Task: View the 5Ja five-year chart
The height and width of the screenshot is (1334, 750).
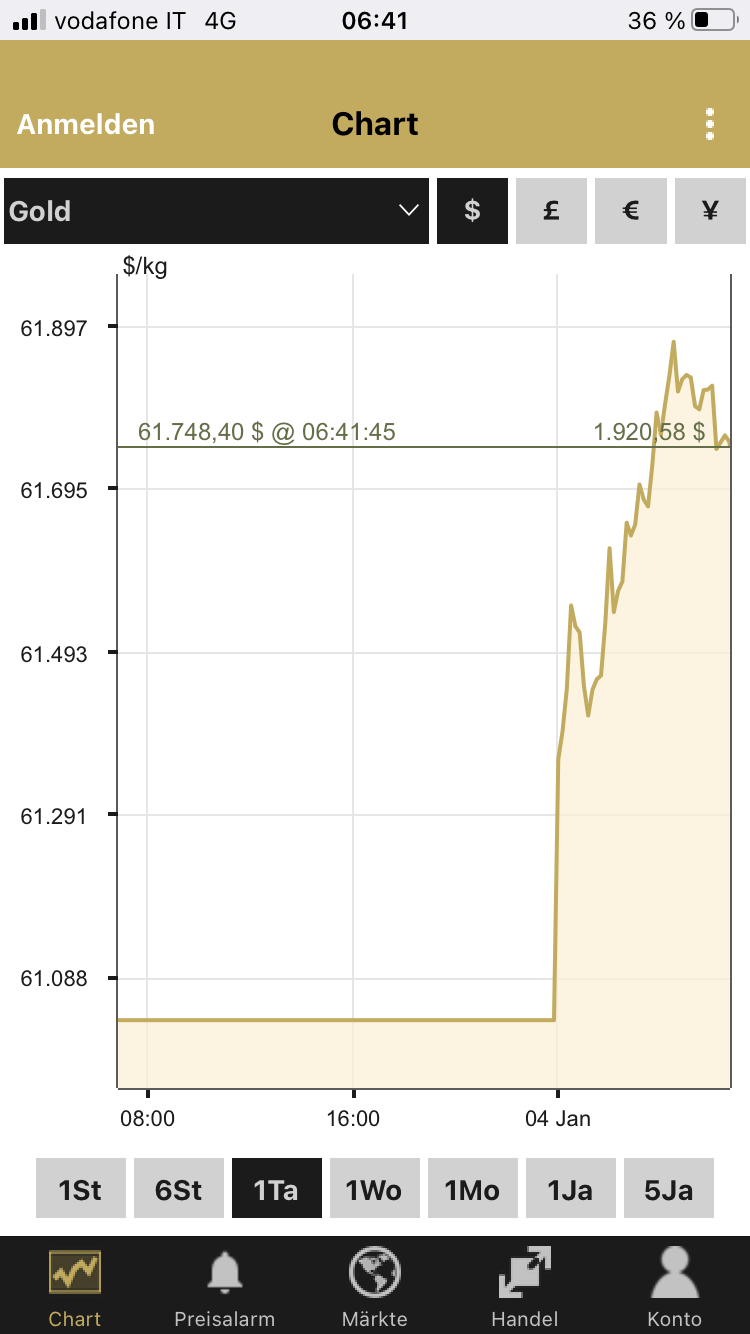Action: click(668, 1189)
